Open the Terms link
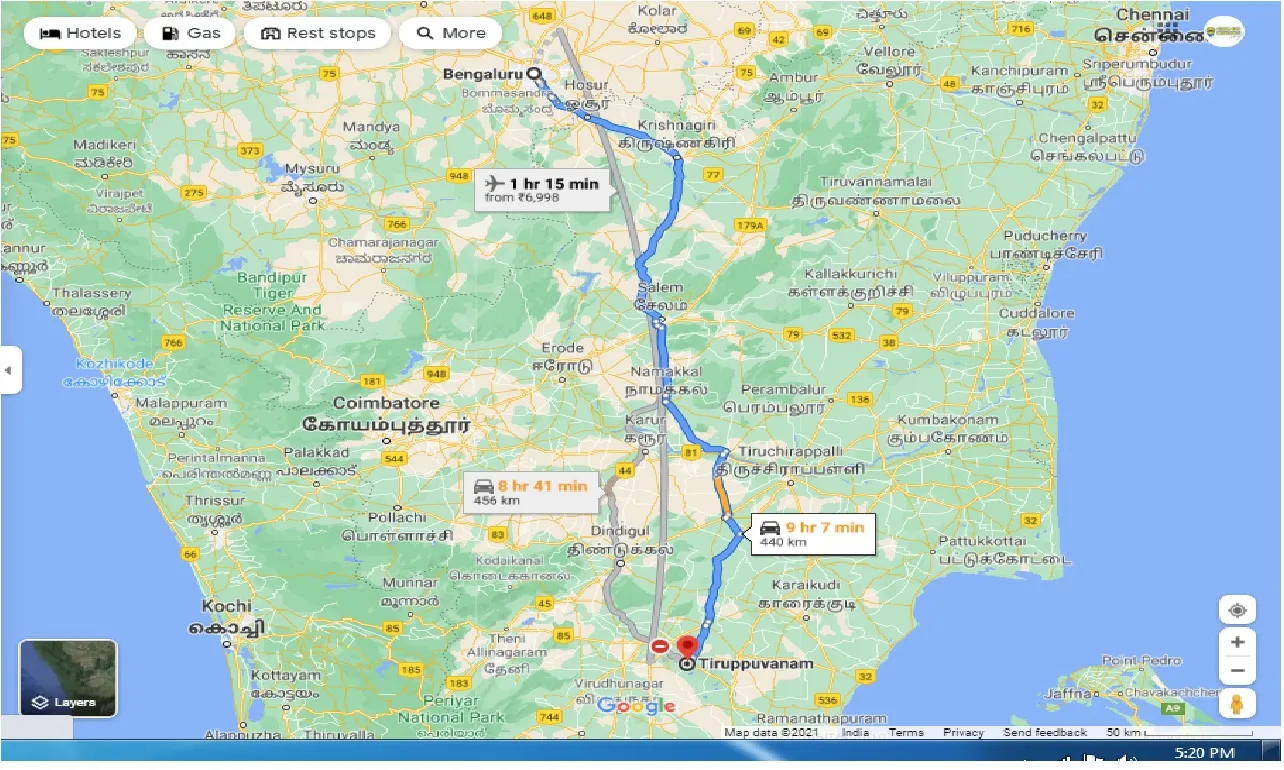 click(x=906, y=733)
